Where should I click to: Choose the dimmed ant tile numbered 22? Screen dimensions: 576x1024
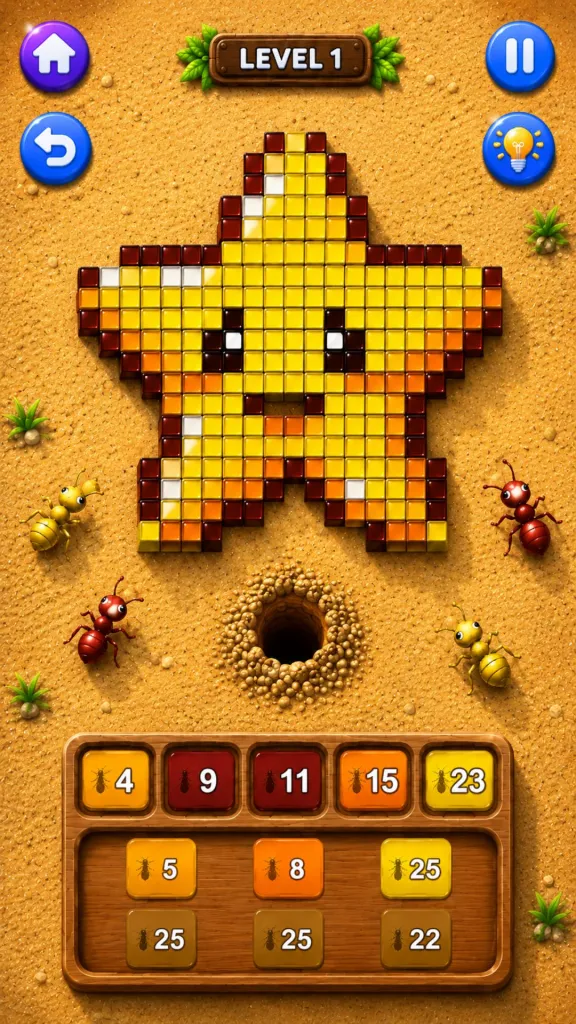415,939
